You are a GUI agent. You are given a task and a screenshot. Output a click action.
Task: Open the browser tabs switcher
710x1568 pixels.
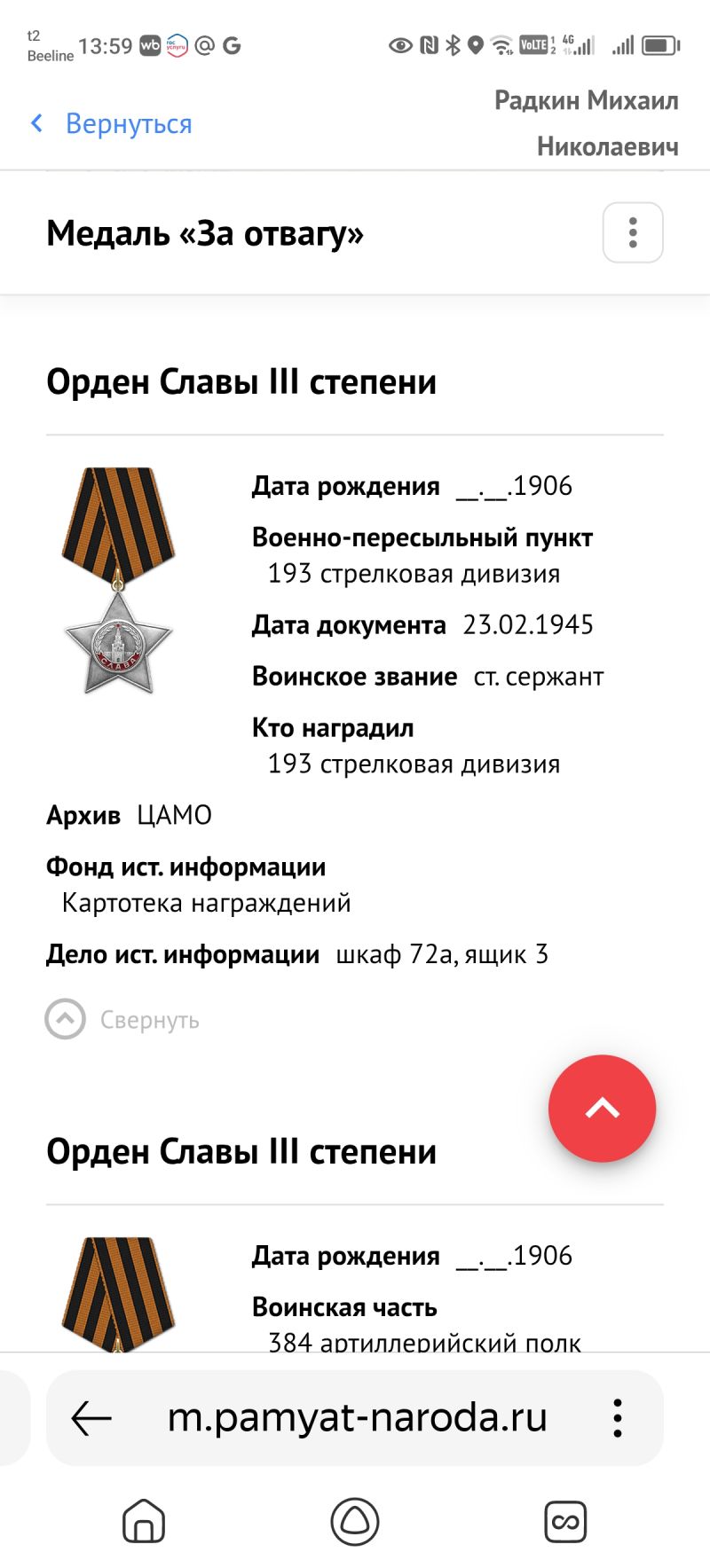coord(565,1522)
